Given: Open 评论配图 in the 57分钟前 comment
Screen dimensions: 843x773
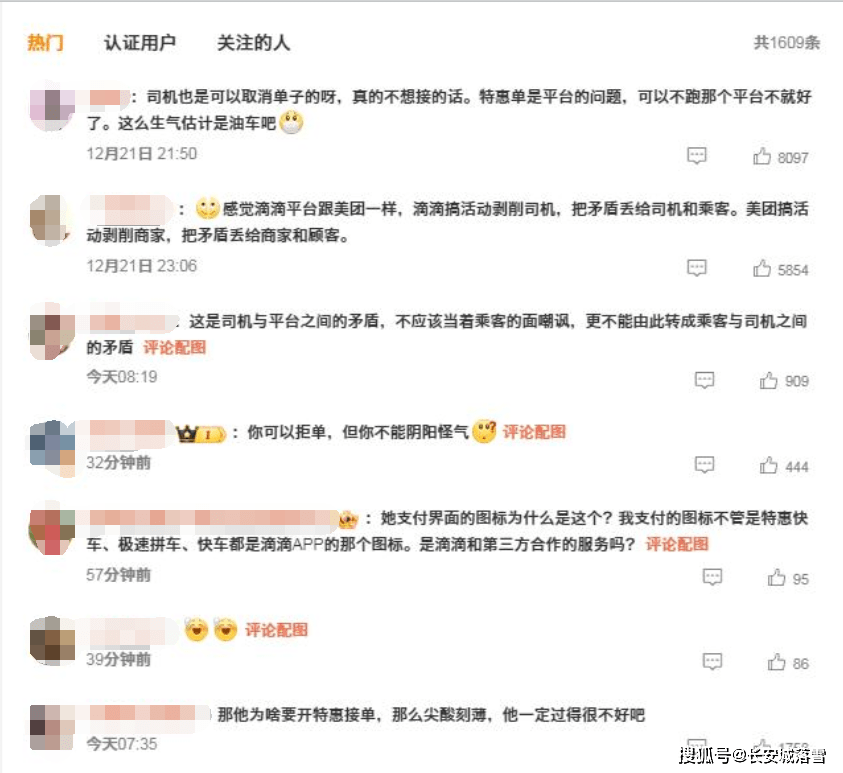Looking at the screenshot, I should (x=677, y=545).
